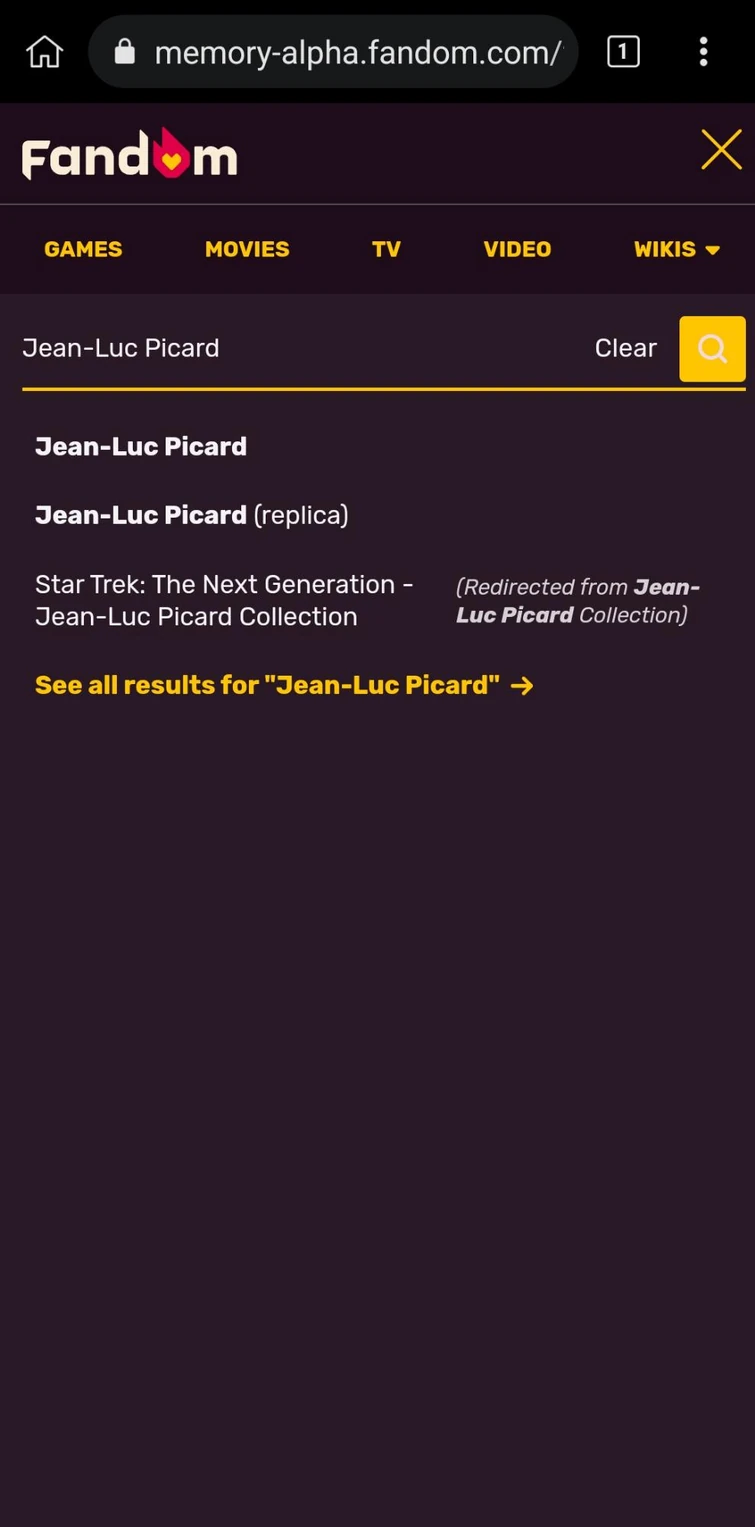The image size is (755, 1527).
Task: Open the browser home screen icon
Action: point(44,51)
